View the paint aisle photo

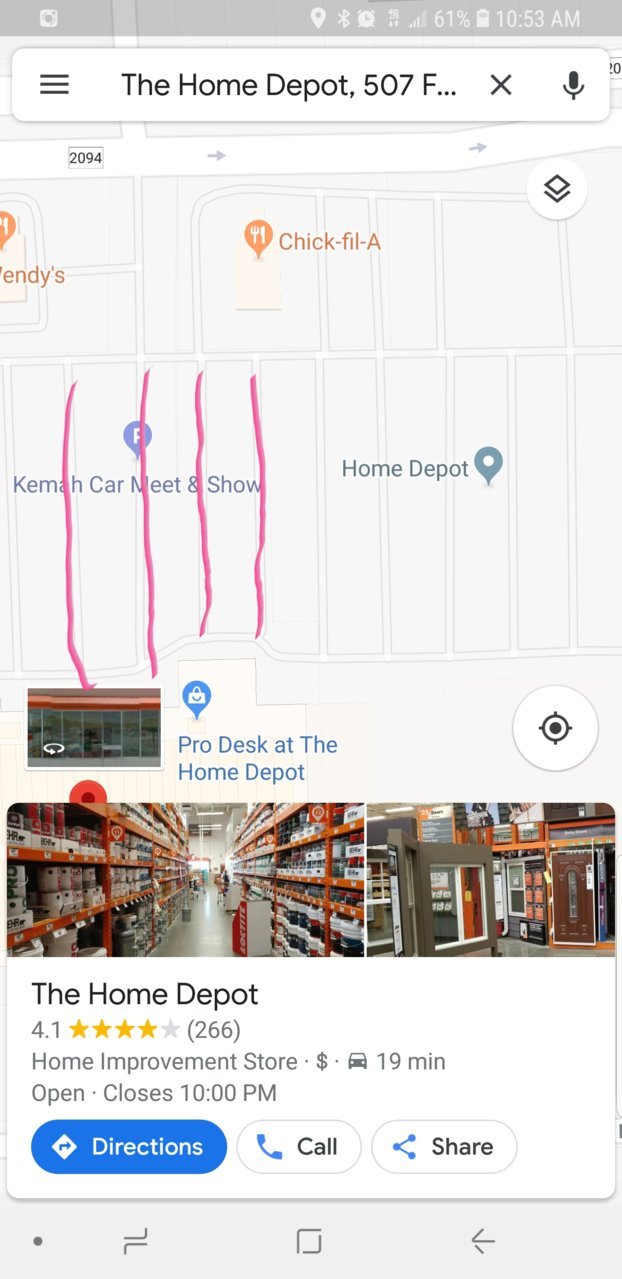(185, 880)
